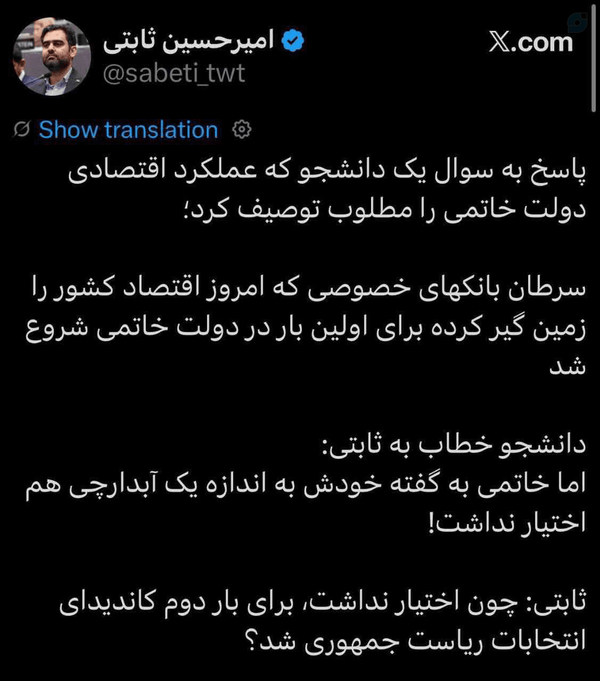600x681 pixels.
Task: Open the @sabeti_twt profile handle
Action: click(x=174, y=73)
